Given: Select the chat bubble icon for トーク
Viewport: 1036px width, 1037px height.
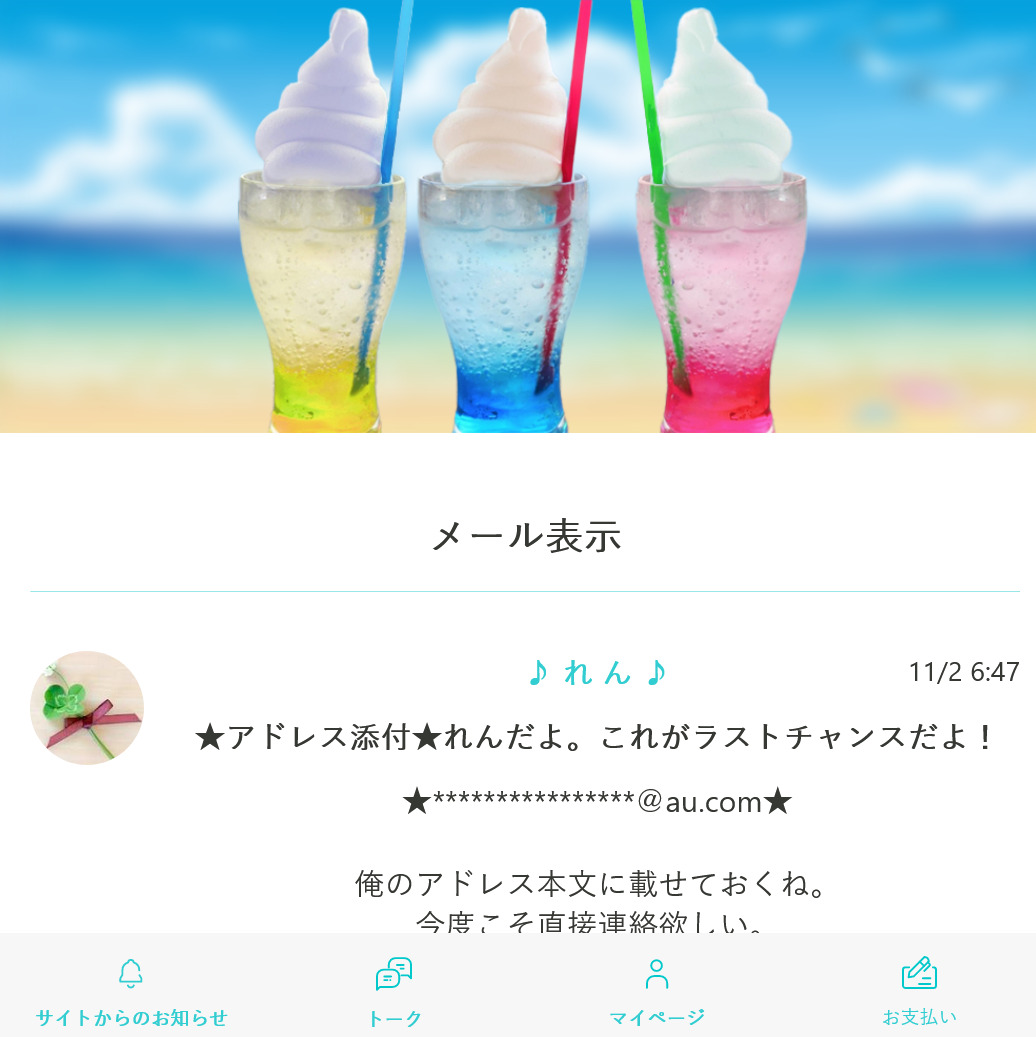Looking at the screenshot, I should [395, 972].
